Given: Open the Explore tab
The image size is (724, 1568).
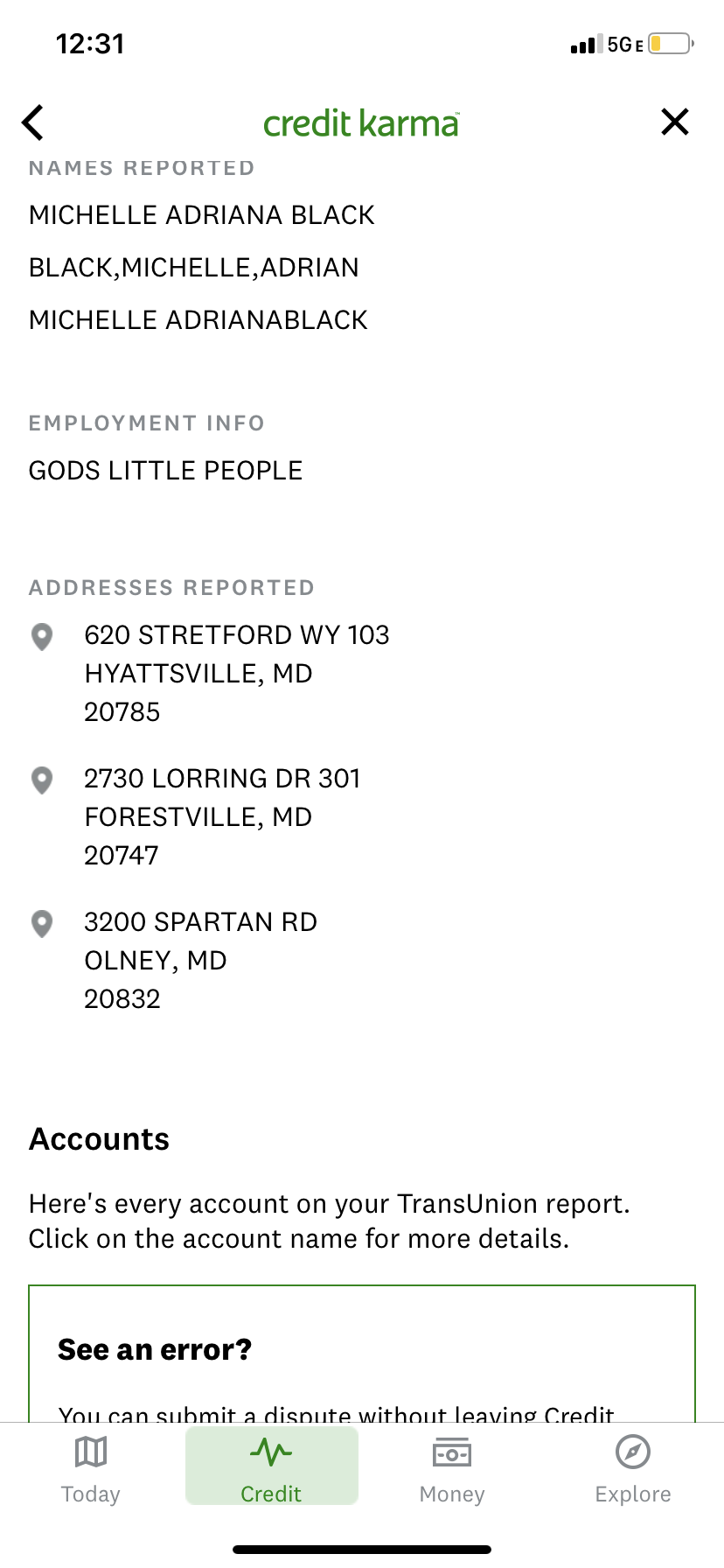Looking at the screenshot, I should 633,1469.
